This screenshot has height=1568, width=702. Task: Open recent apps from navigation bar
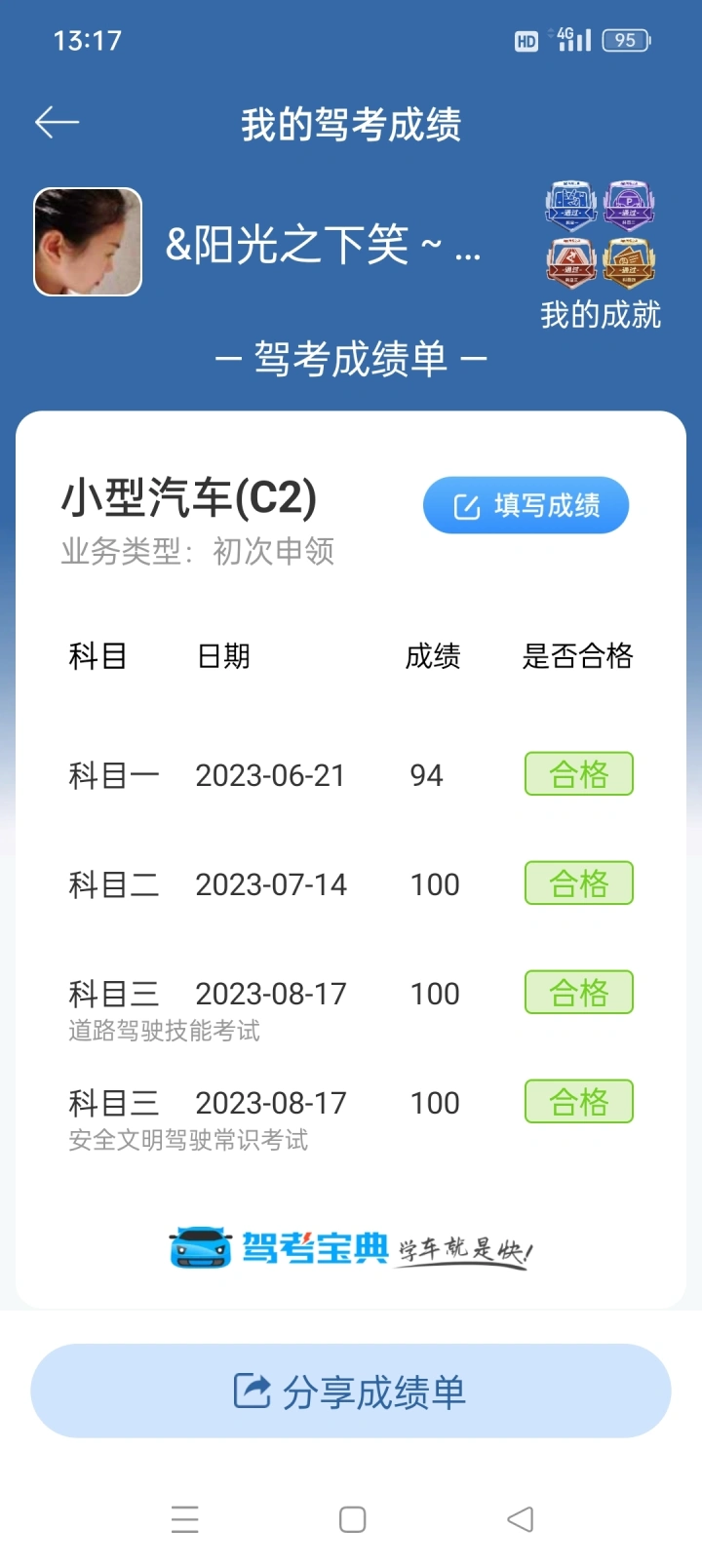(184, 1519)
